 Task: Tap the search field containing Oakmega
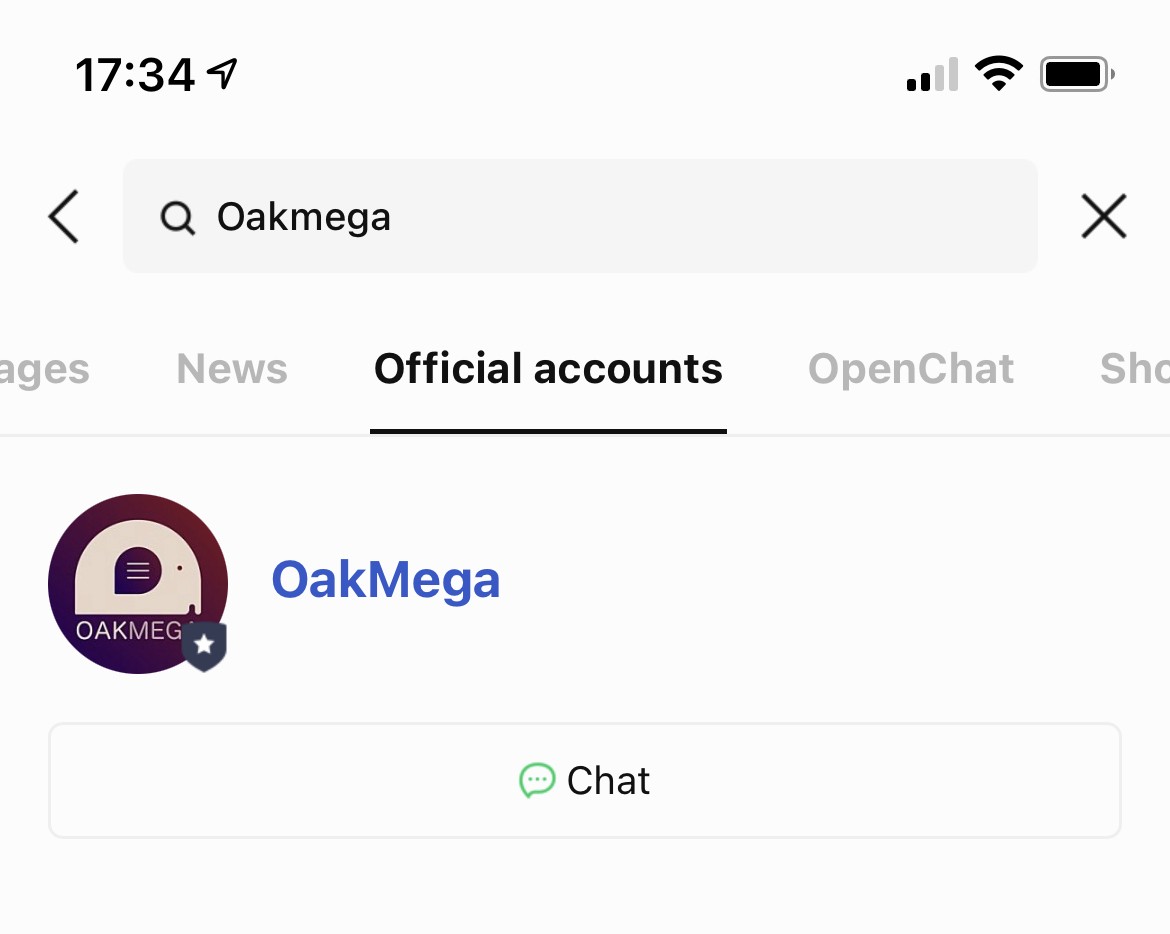[580, 216]
